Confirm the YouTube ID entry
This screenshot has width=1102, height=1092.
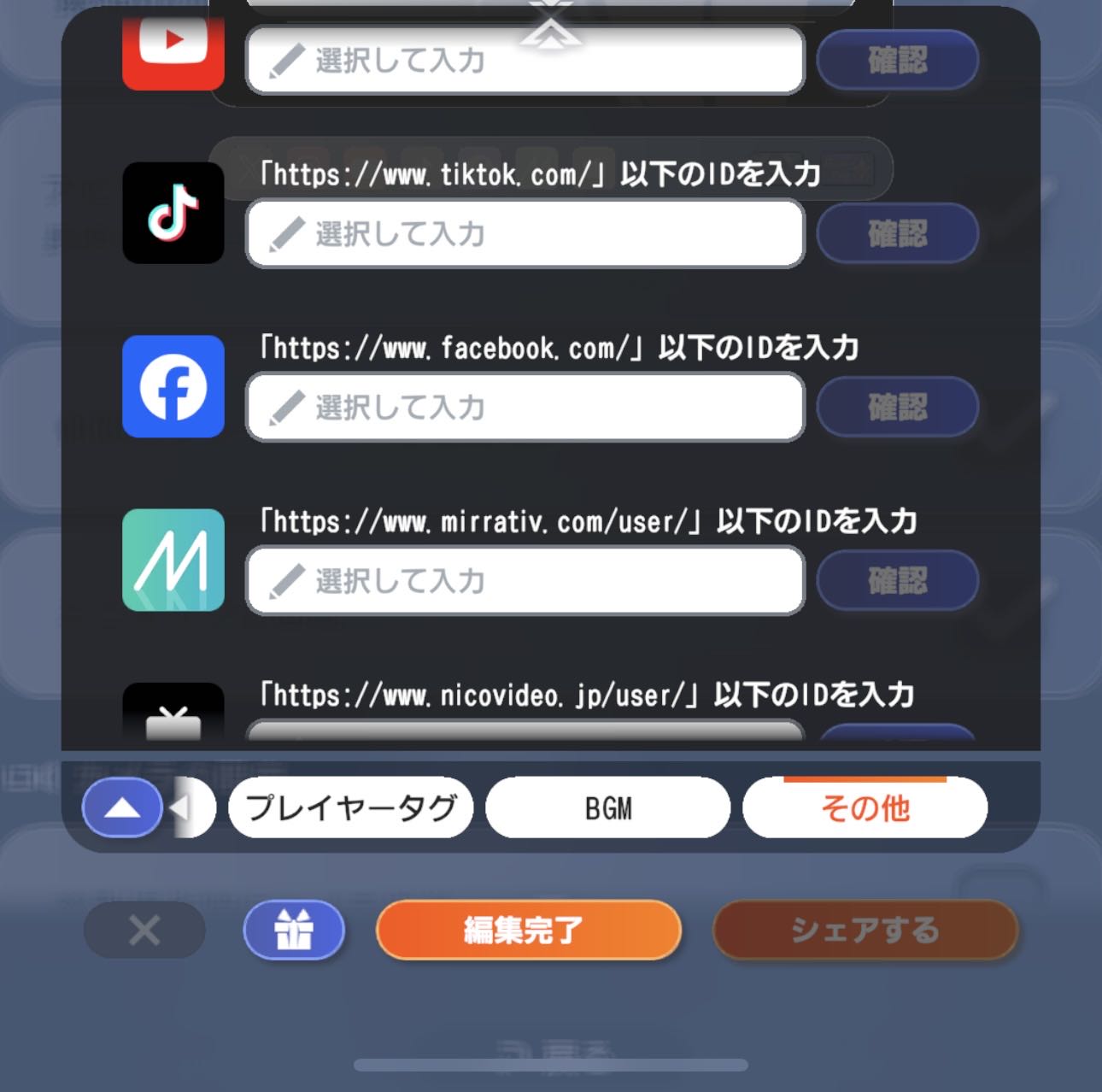(897, 61)
